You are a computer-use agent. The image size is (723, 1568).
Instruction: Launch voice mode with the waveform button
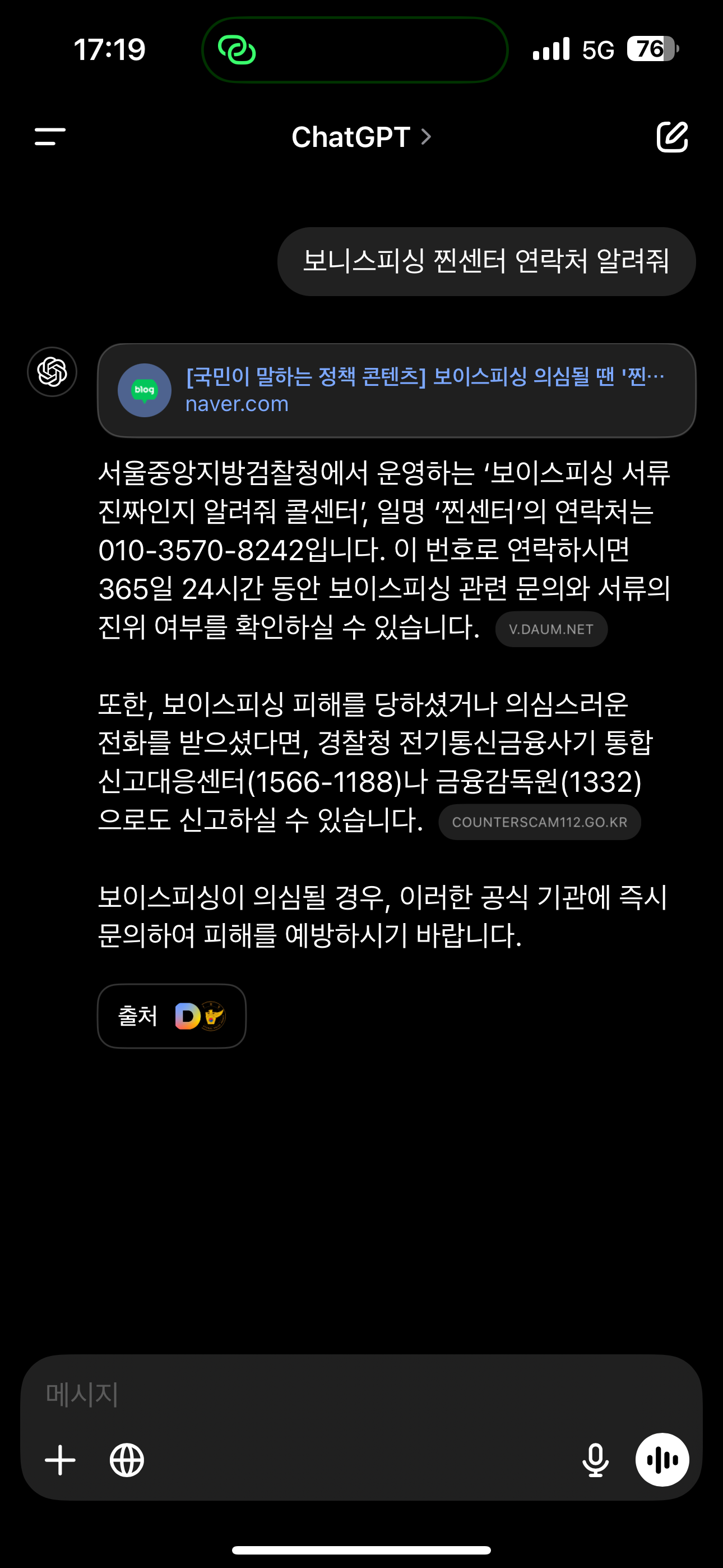click(x=662, y=1460)
